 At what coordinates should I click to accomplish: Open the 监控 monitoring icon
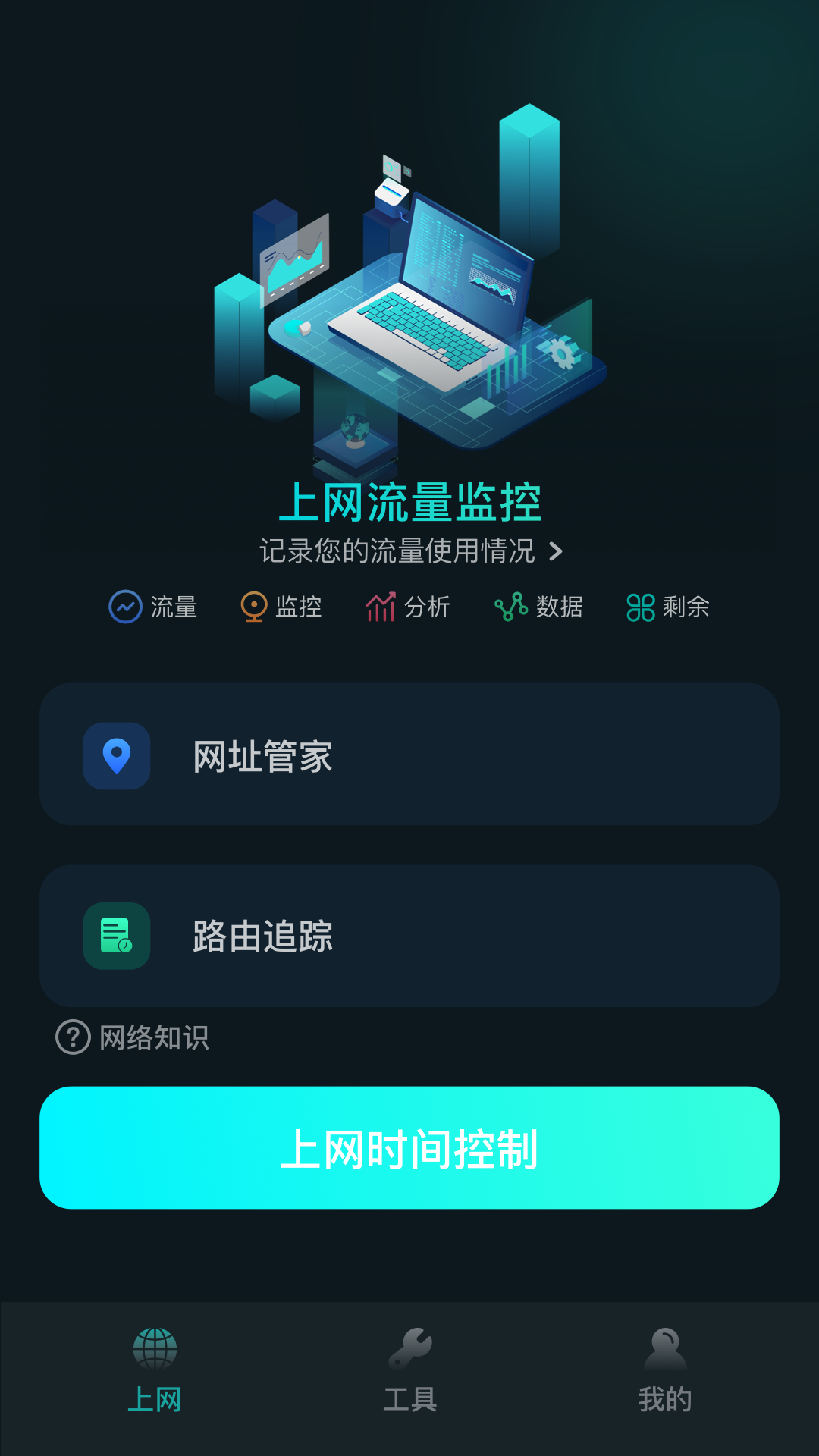coord(253,607)
